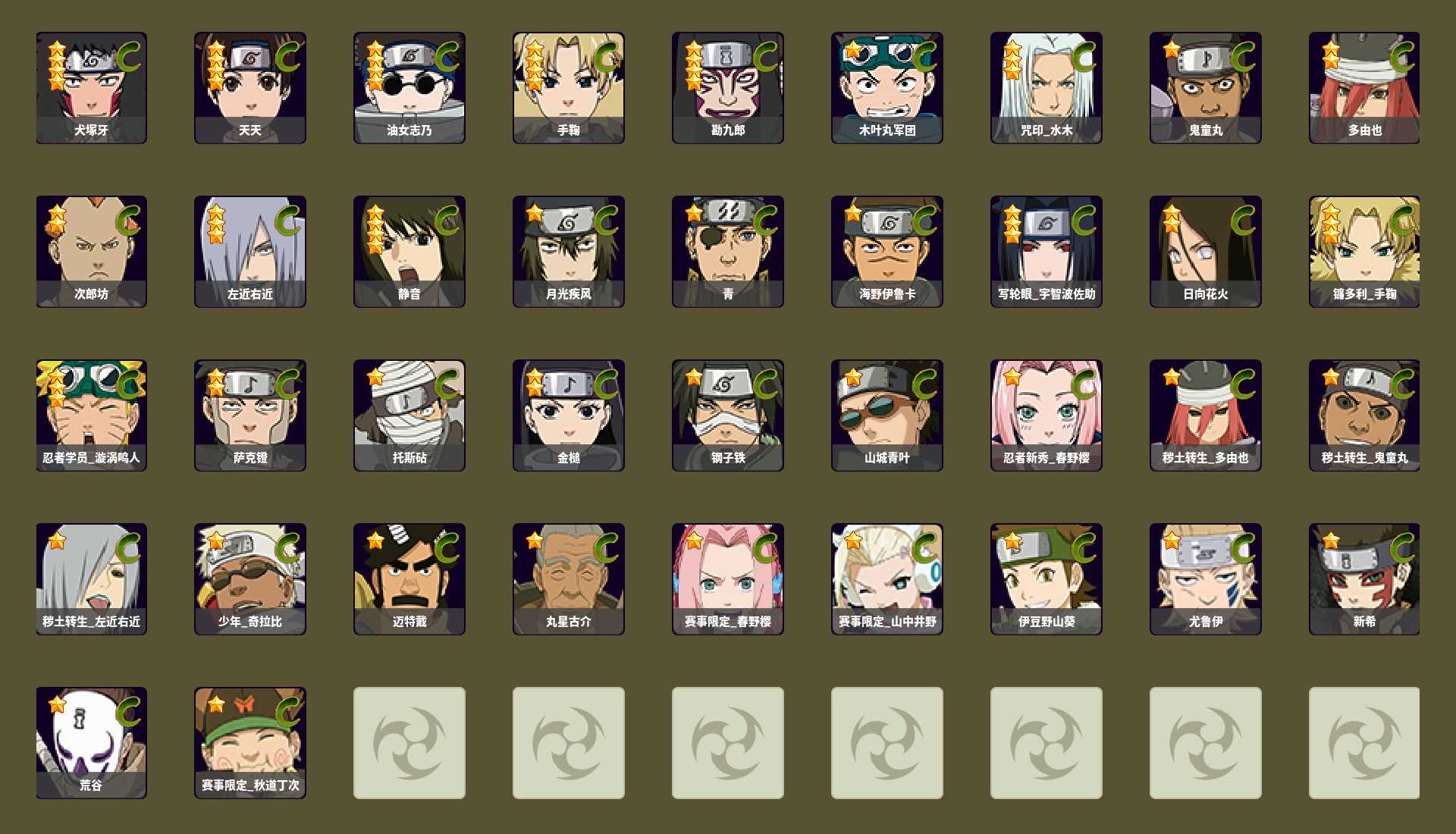Choose 写轮眼_宇智波佐助 card

(x=1046, y=251)
